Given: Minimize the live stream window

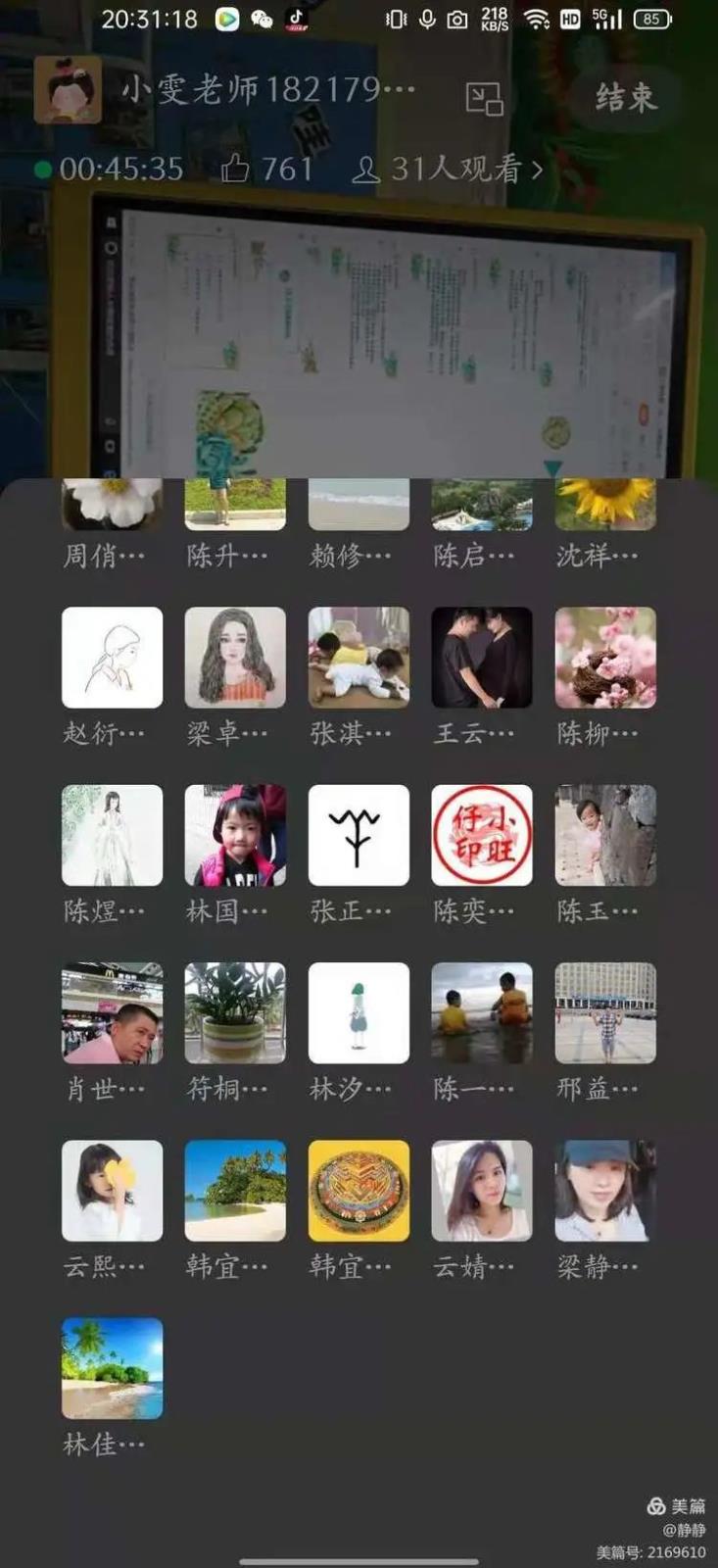Looking at the screenshot, I should coord(484,98).
